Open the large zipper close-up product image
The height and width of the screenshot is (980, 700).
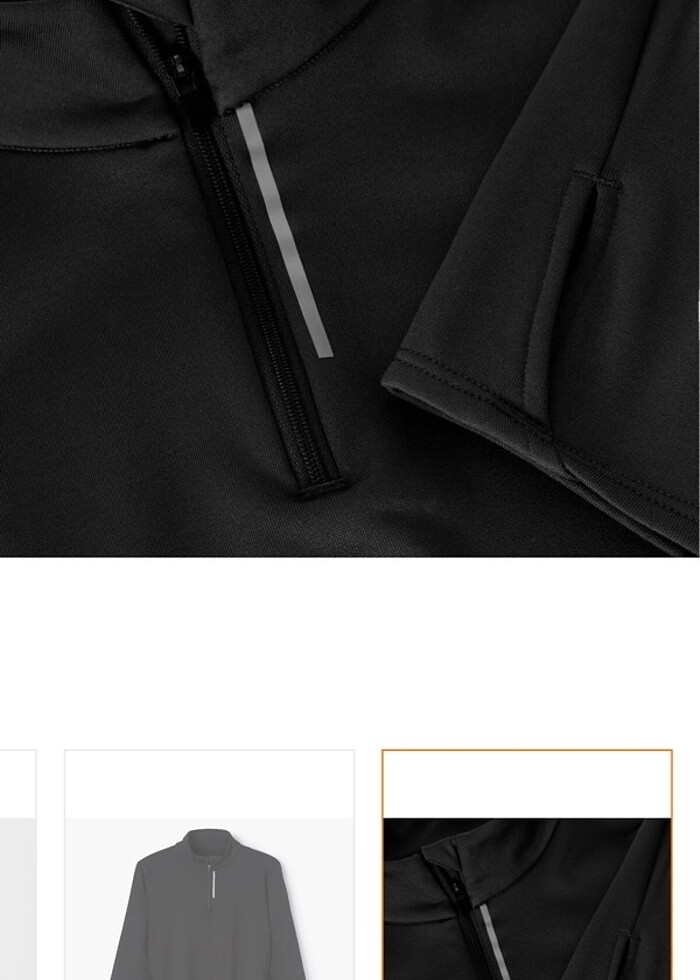tap(350, 277)
